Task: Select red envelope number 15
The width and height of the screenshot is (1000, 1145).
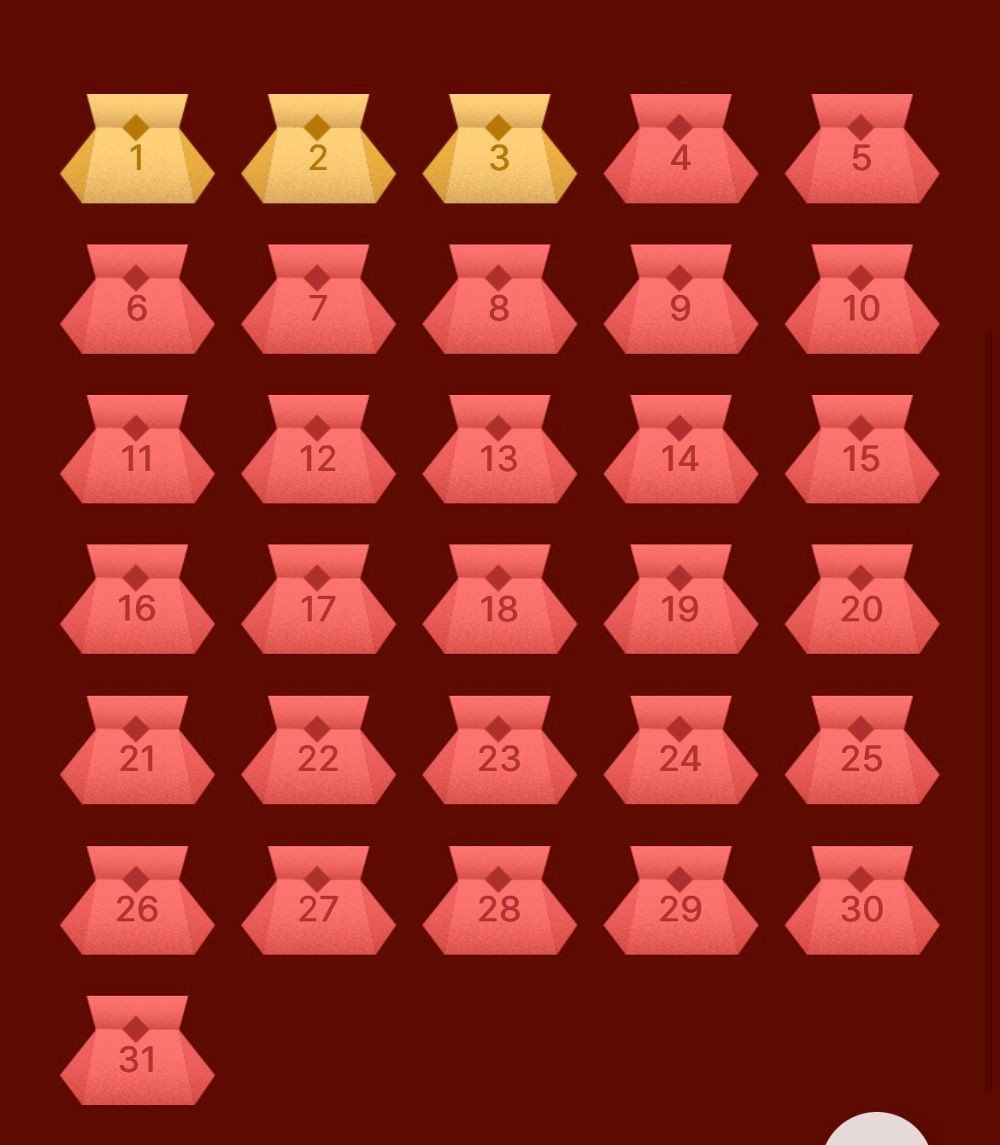Action: [861, 451]
